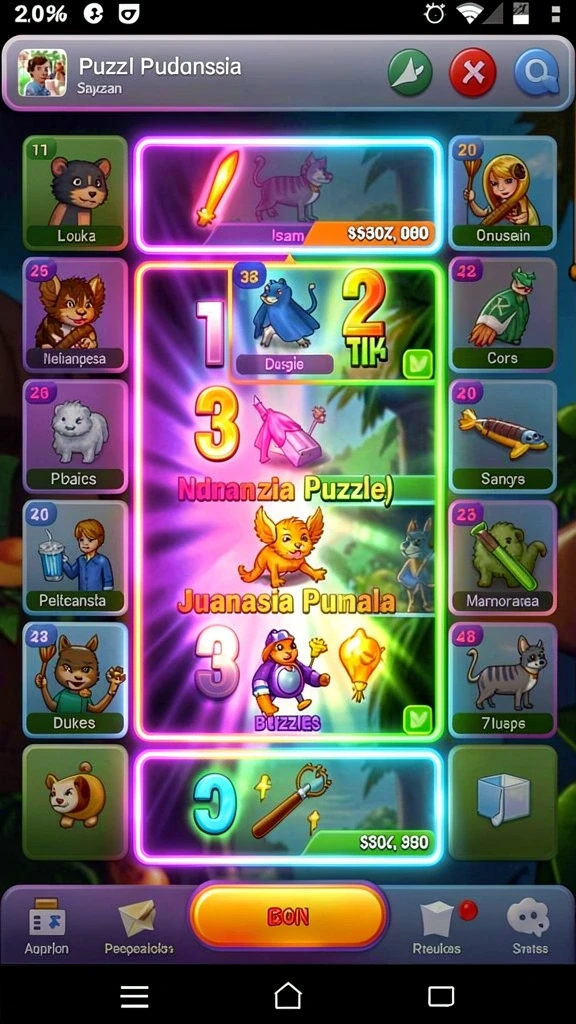Open the 7luaps grey cat card
This screenshot has width=576, height=1024.
pos(503,680)
